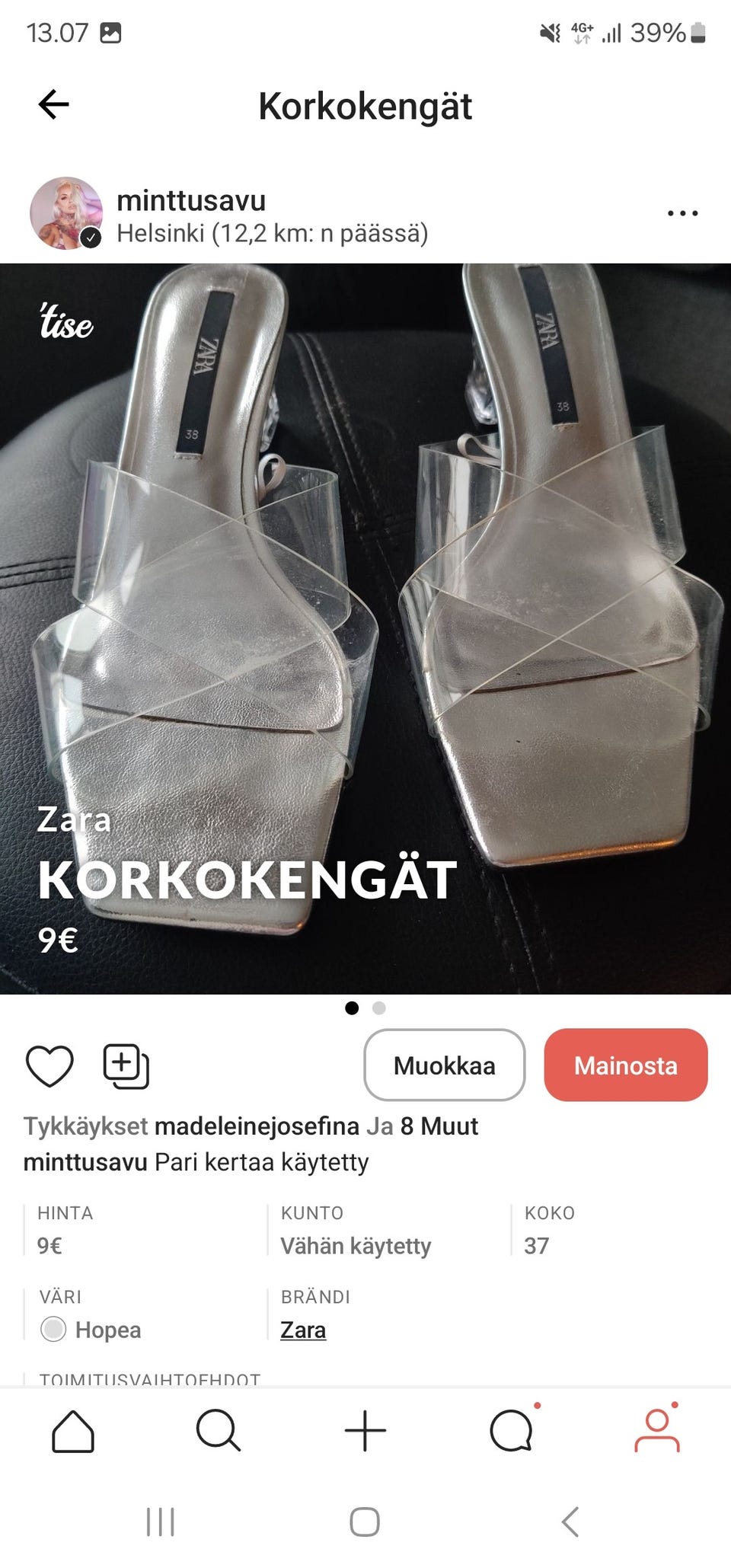Screen dimensions: 731x1568
Task: Tap the heart icon to like the listing
Action: (47, 1065)
